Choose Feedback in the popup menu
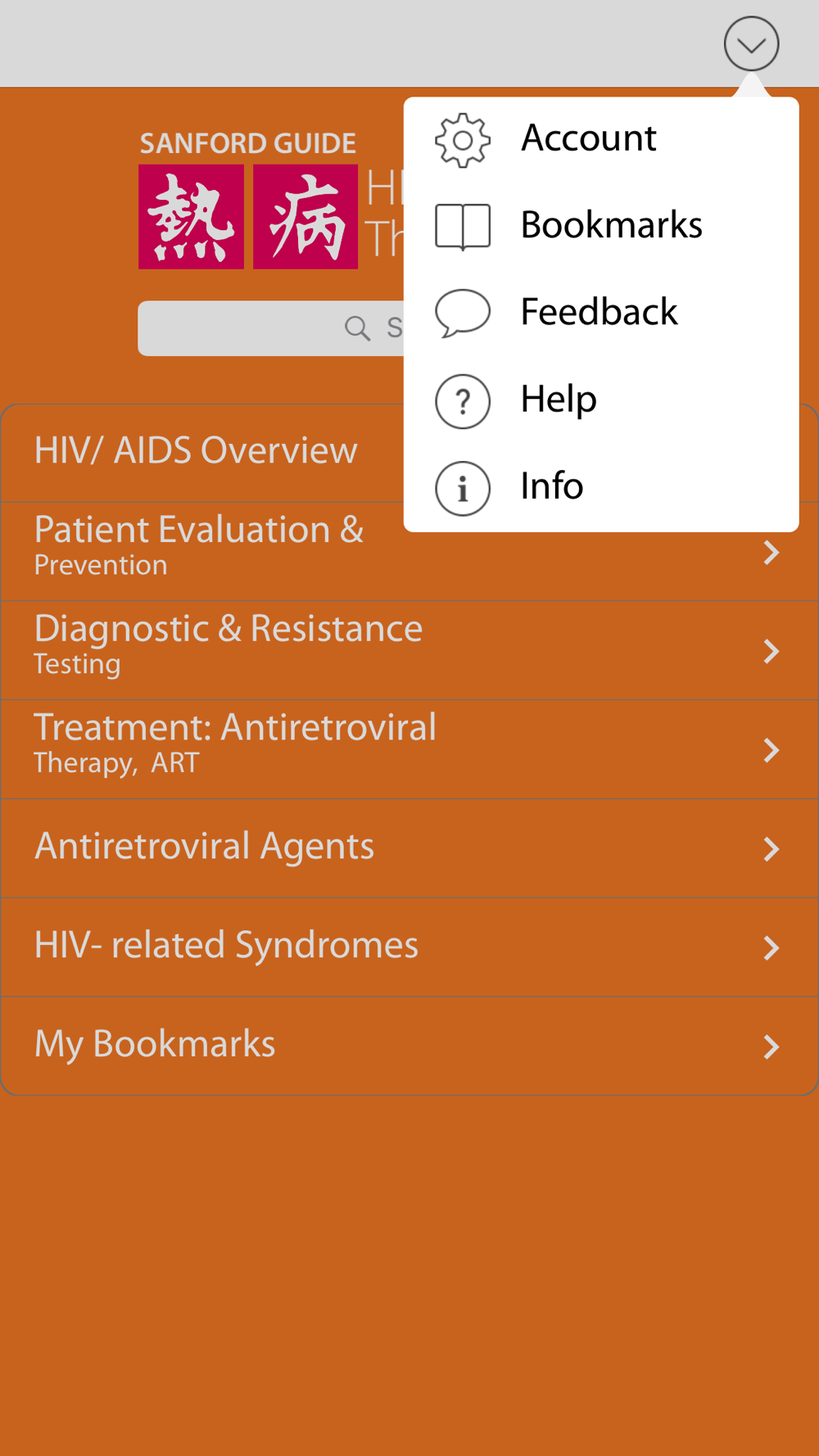The height and width of the screenshot is (1456, 819). pos(601,312)
